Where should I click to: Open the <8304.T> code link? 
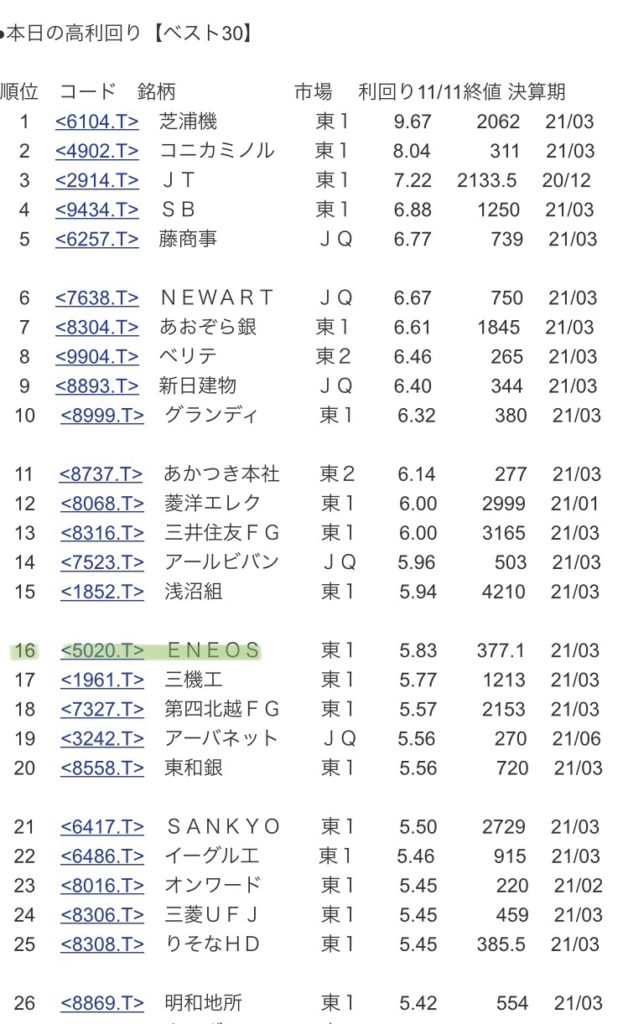coord(97,327)
